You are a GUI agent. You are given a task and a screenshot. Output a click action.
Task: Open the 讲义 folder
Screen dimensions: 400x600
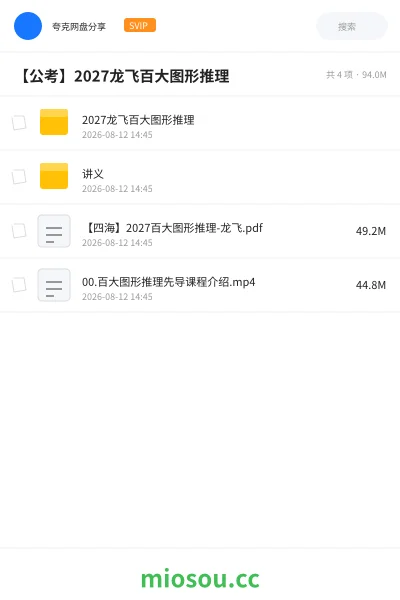[x=200, y=177]
